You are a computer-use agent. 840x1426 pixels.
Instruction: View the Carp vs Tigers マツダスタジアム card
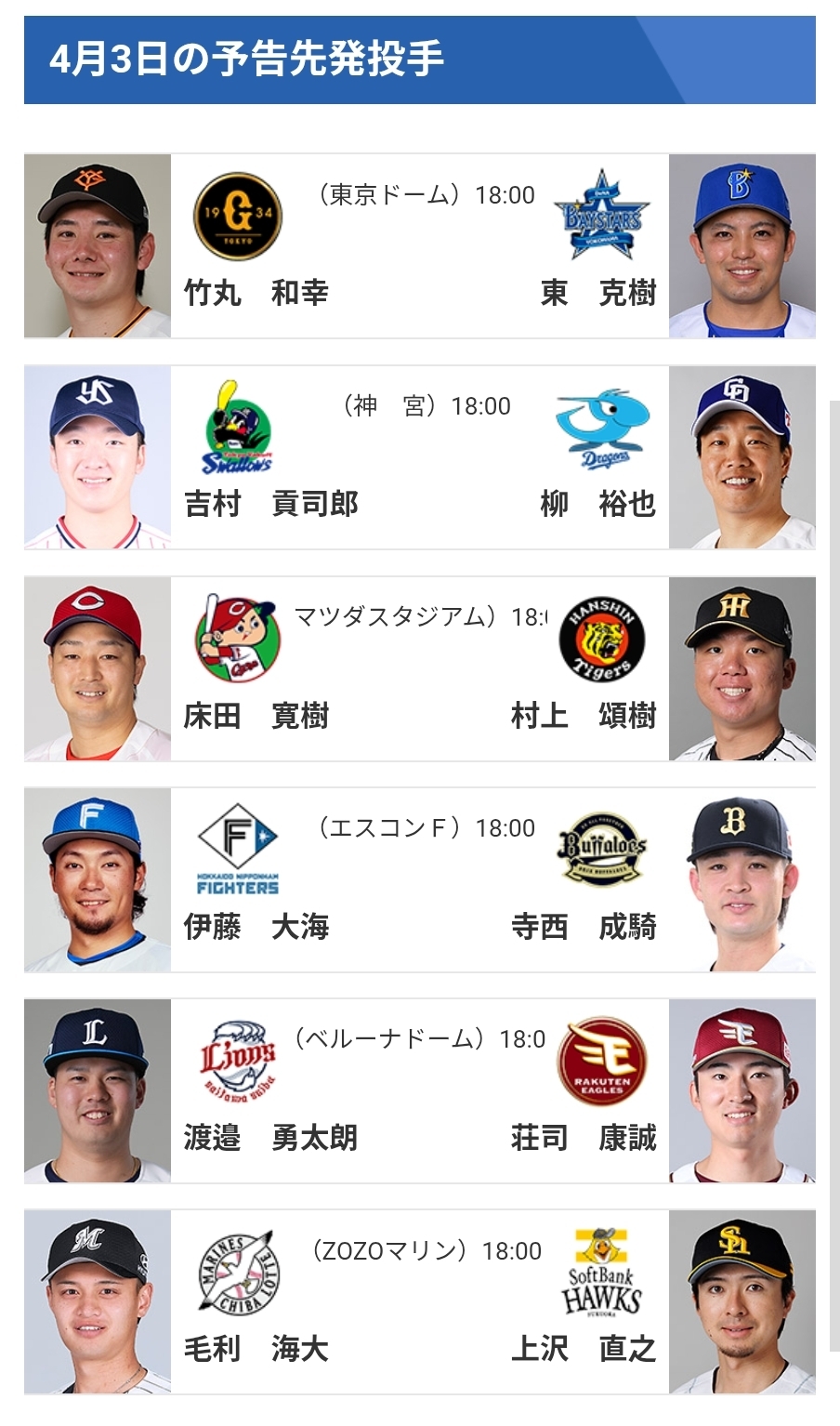(x=419, y=668)
